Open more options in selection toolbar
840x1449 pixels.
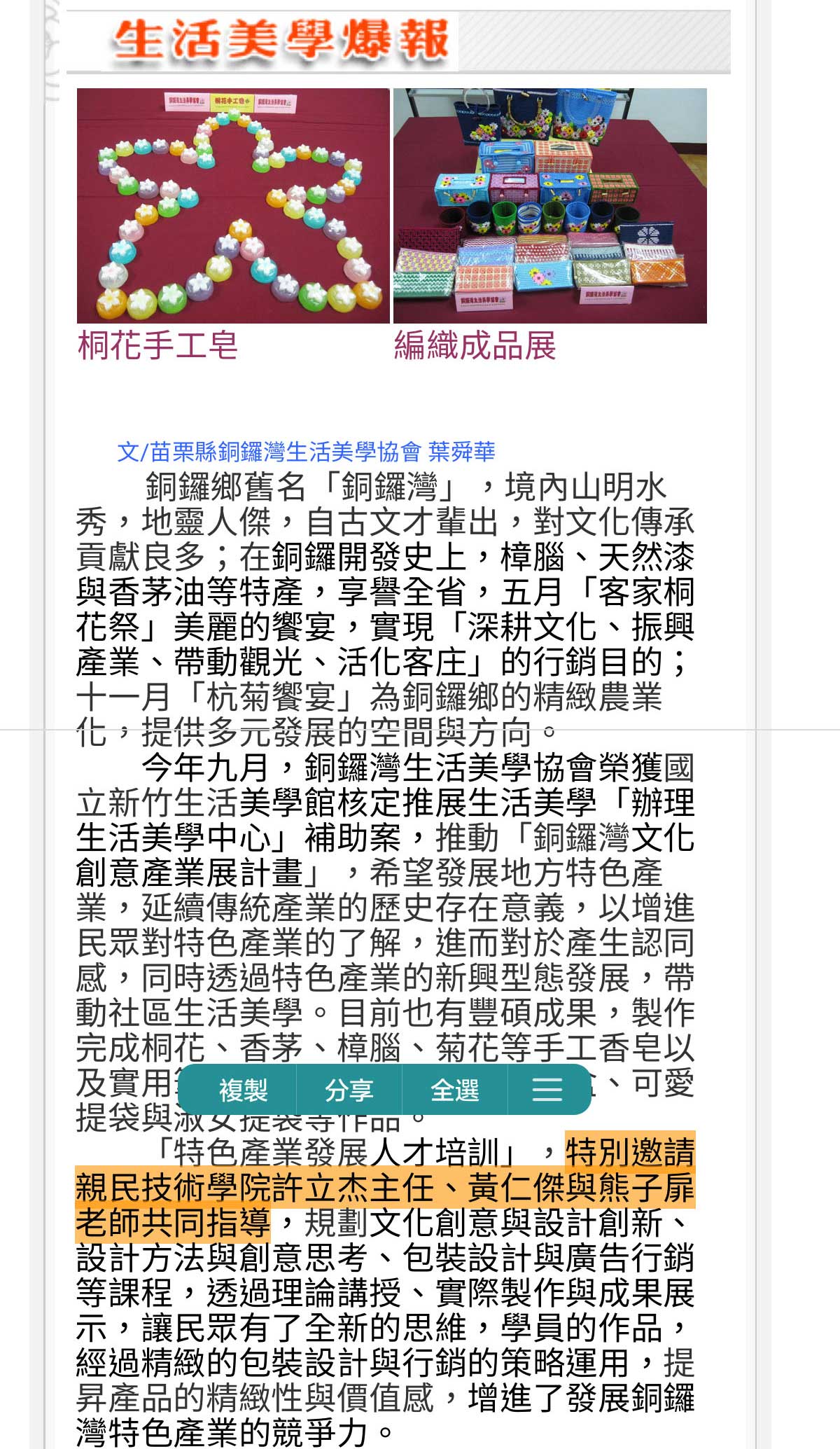point(547,1090)
